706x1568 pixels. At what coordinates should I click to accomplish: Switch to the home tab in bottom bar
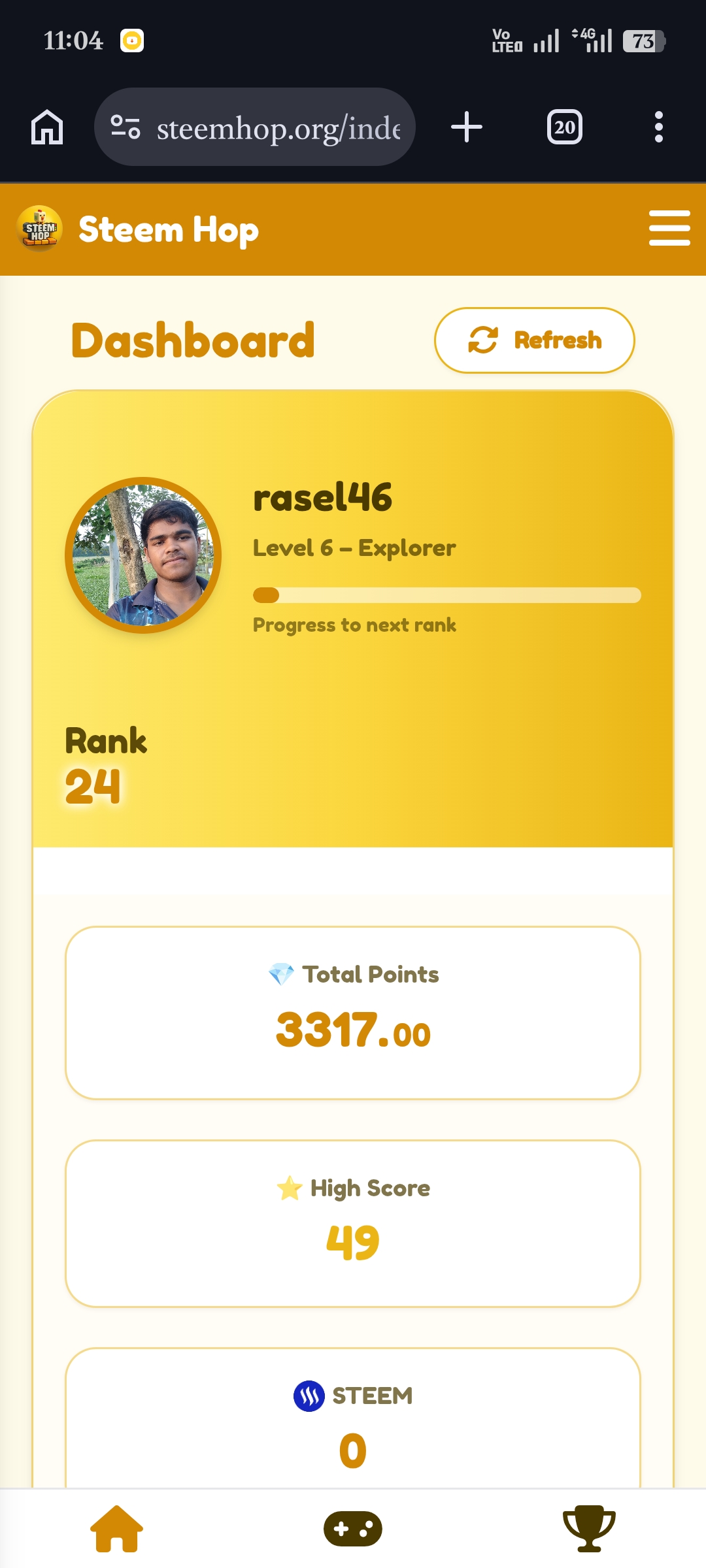[x=116, y=1528]
